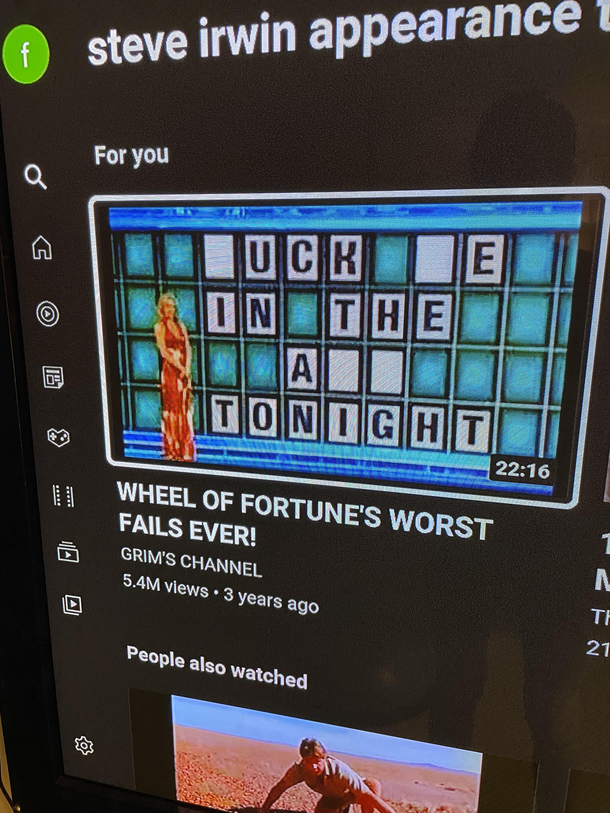This screenshot has height=813, width=610.
Task: Open the film strip Movies section
Action: (x=63, y=496)
